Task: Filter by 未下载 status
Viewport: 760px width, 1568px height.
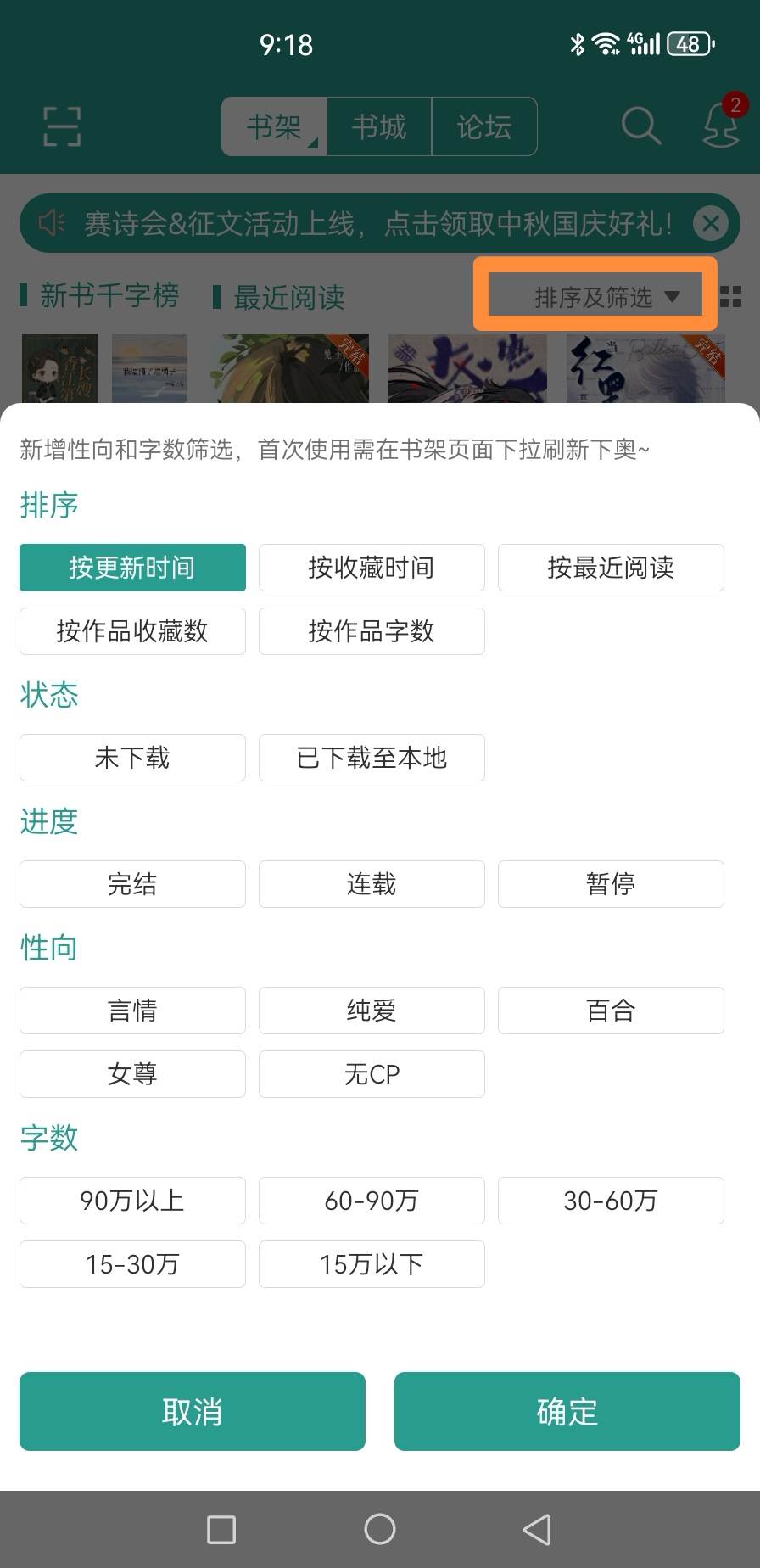Action: tap(132, 758)
